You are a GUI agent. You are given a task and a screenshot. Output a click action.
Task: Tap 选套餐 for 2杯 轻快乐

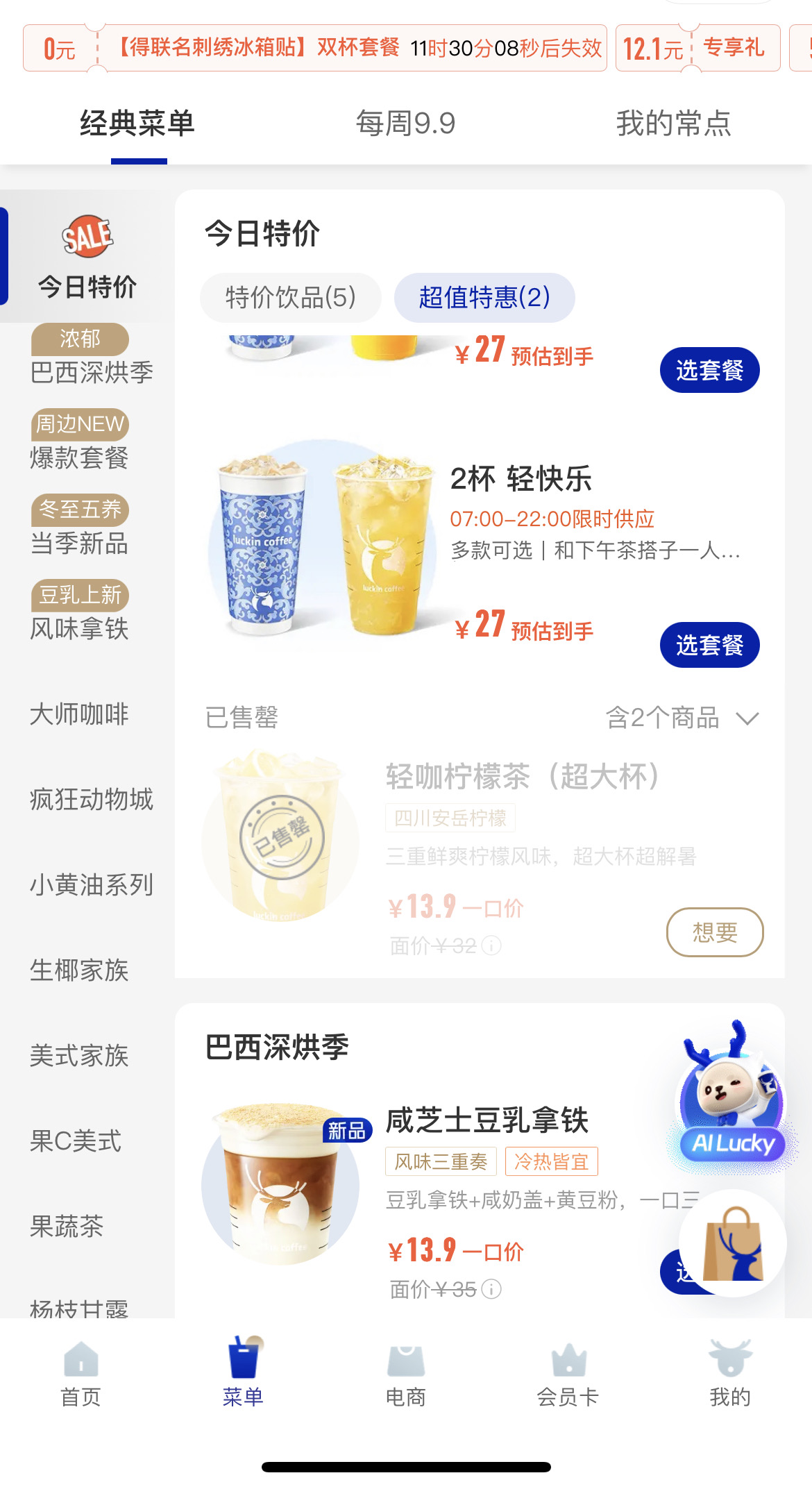click(x=709, y=645)
